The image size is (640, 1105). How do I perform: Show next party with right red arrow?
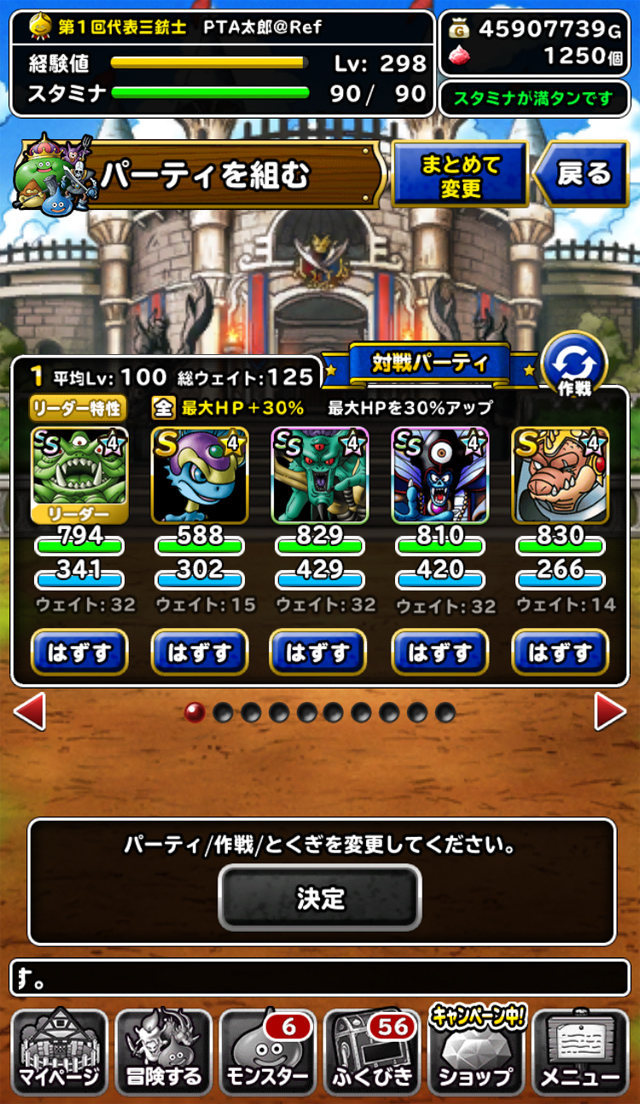click(x=610, y=712)
